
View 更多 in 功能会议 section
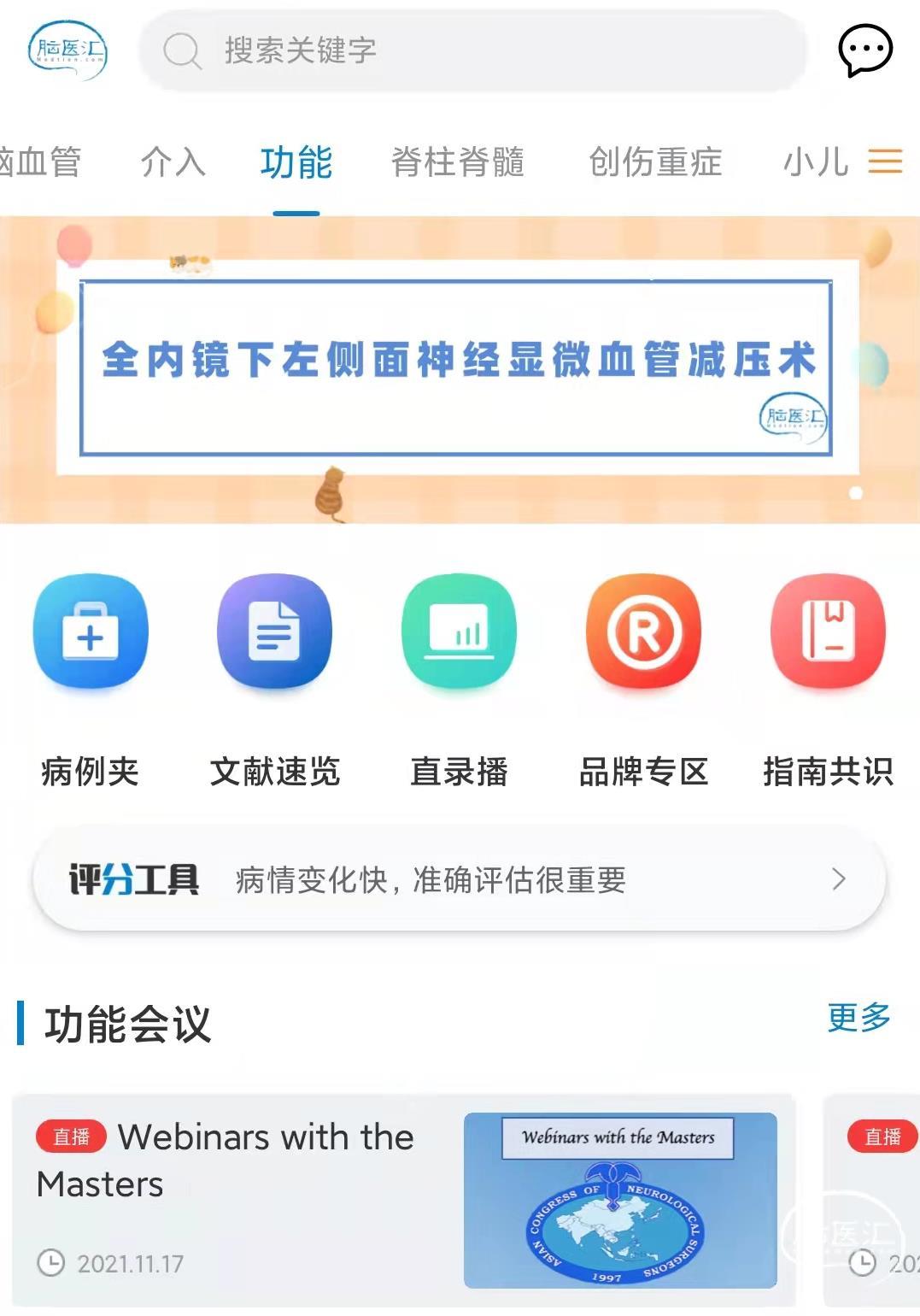click(x=858, y=1018)
